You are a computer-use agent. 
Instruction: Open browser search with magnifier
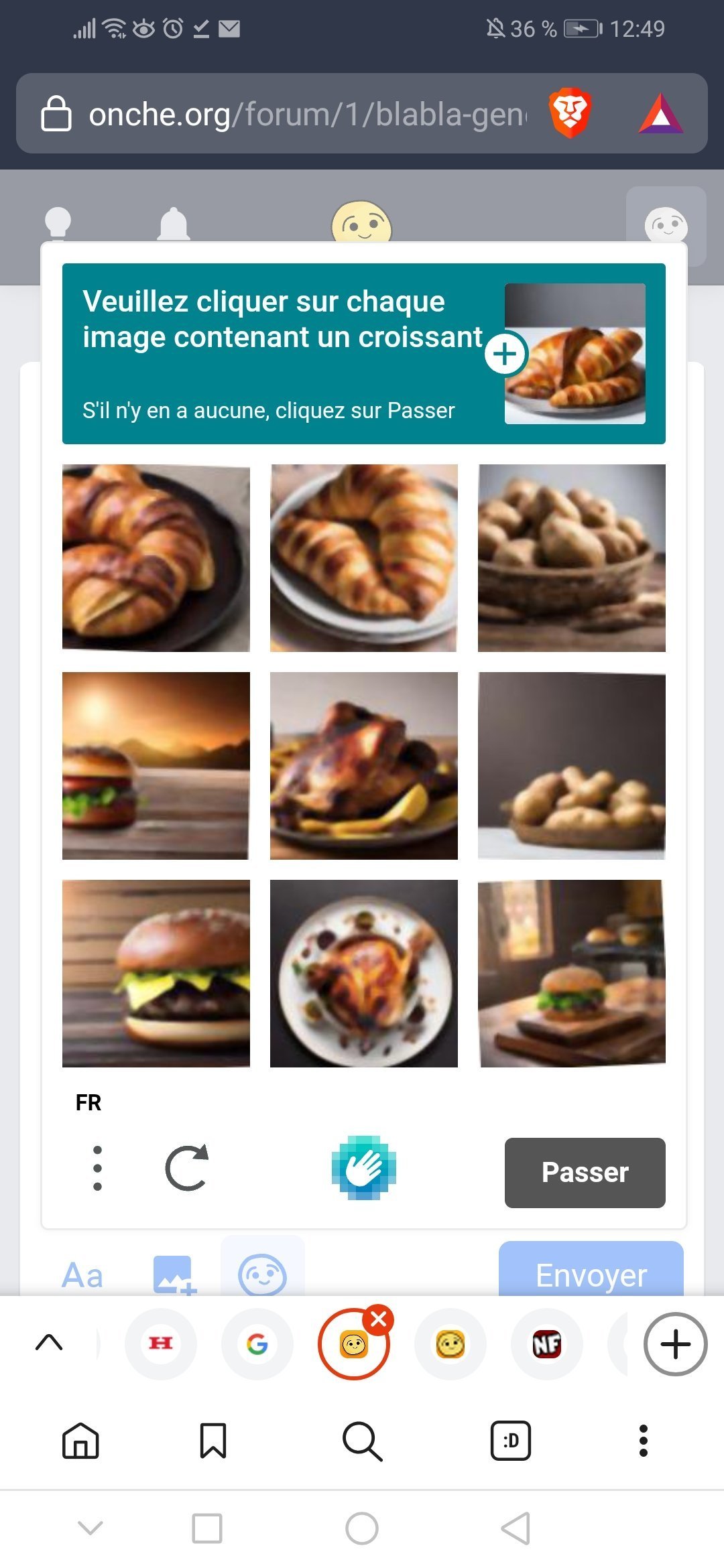tap(362, 1441)
